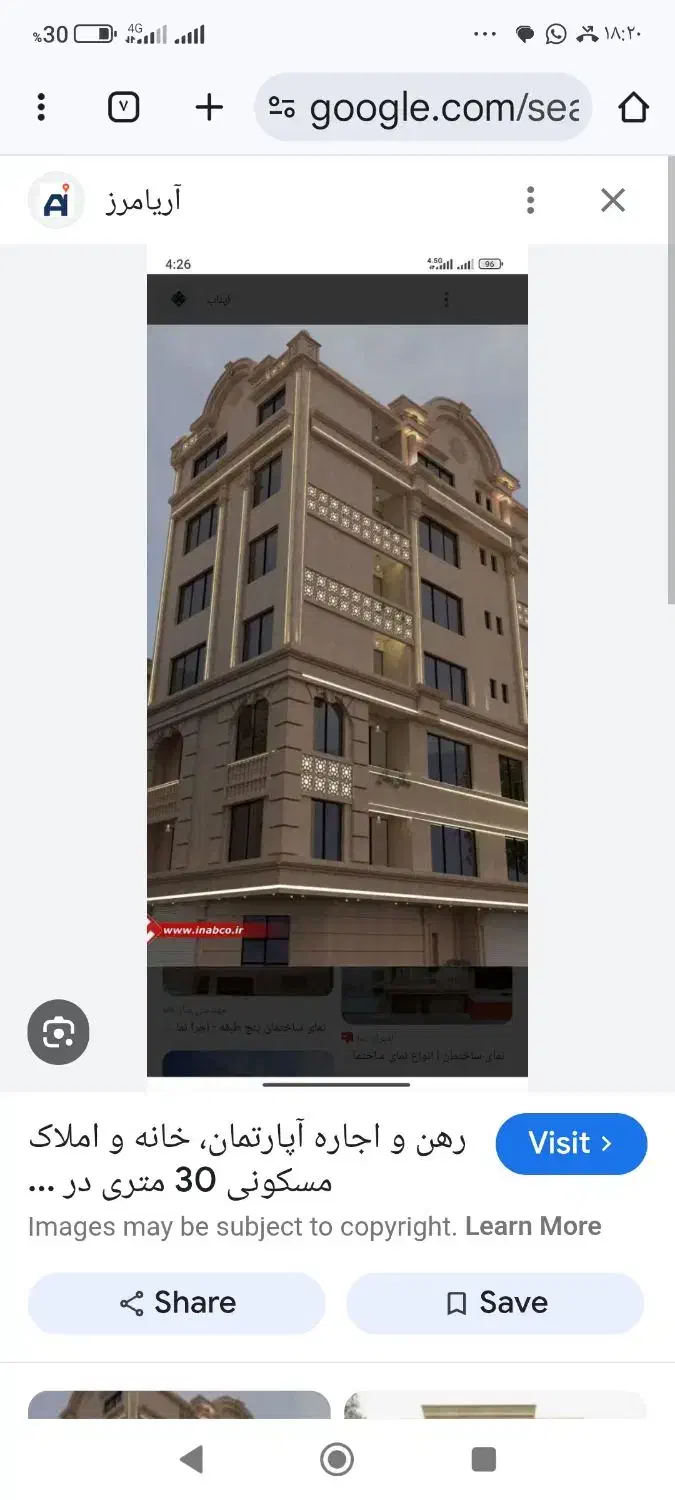Open the Learn More copyright link
The width and height of the screenshot is (675, 1500).
pyautogui.click(x=533, y=1226)
